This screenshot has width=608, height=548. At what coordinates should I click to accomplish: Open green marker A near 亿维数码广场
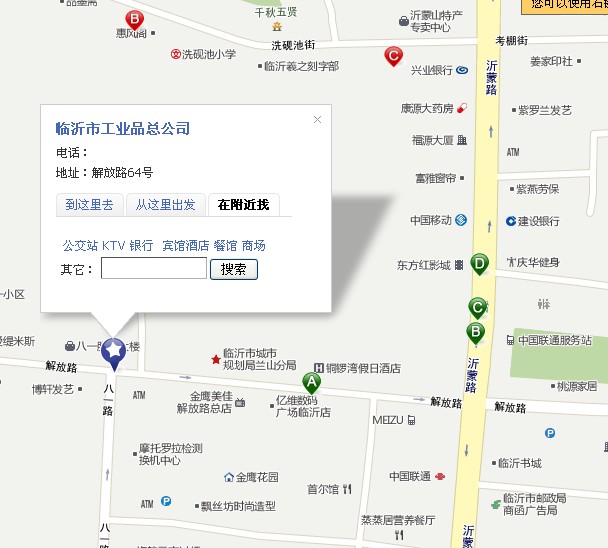(312, 380)
